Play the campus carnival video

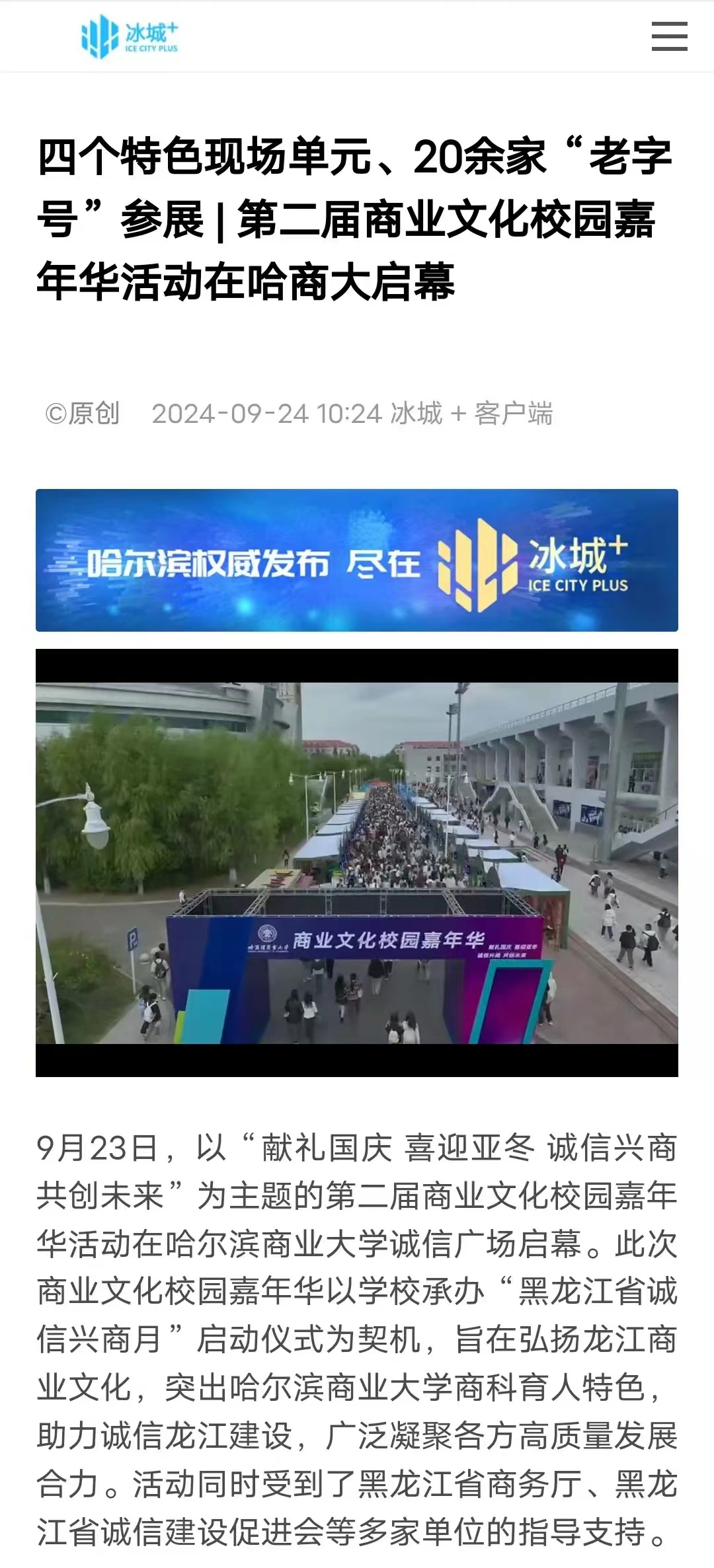point(357,862)
